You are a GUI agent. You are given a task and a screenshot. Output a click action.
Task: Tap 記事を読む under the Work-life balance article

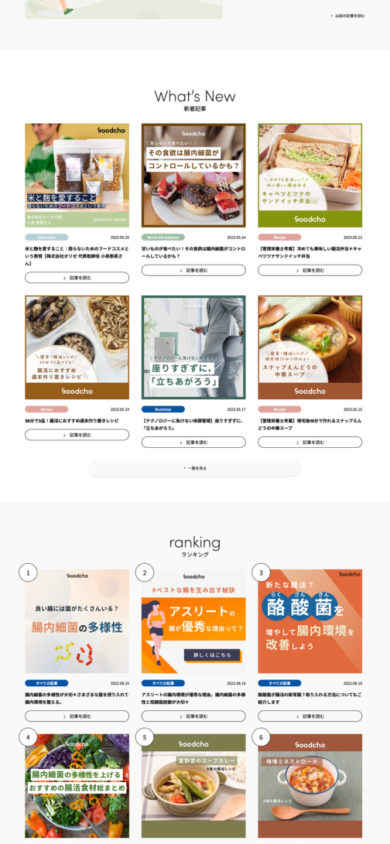pyautogui.click(x=194, y=270)
